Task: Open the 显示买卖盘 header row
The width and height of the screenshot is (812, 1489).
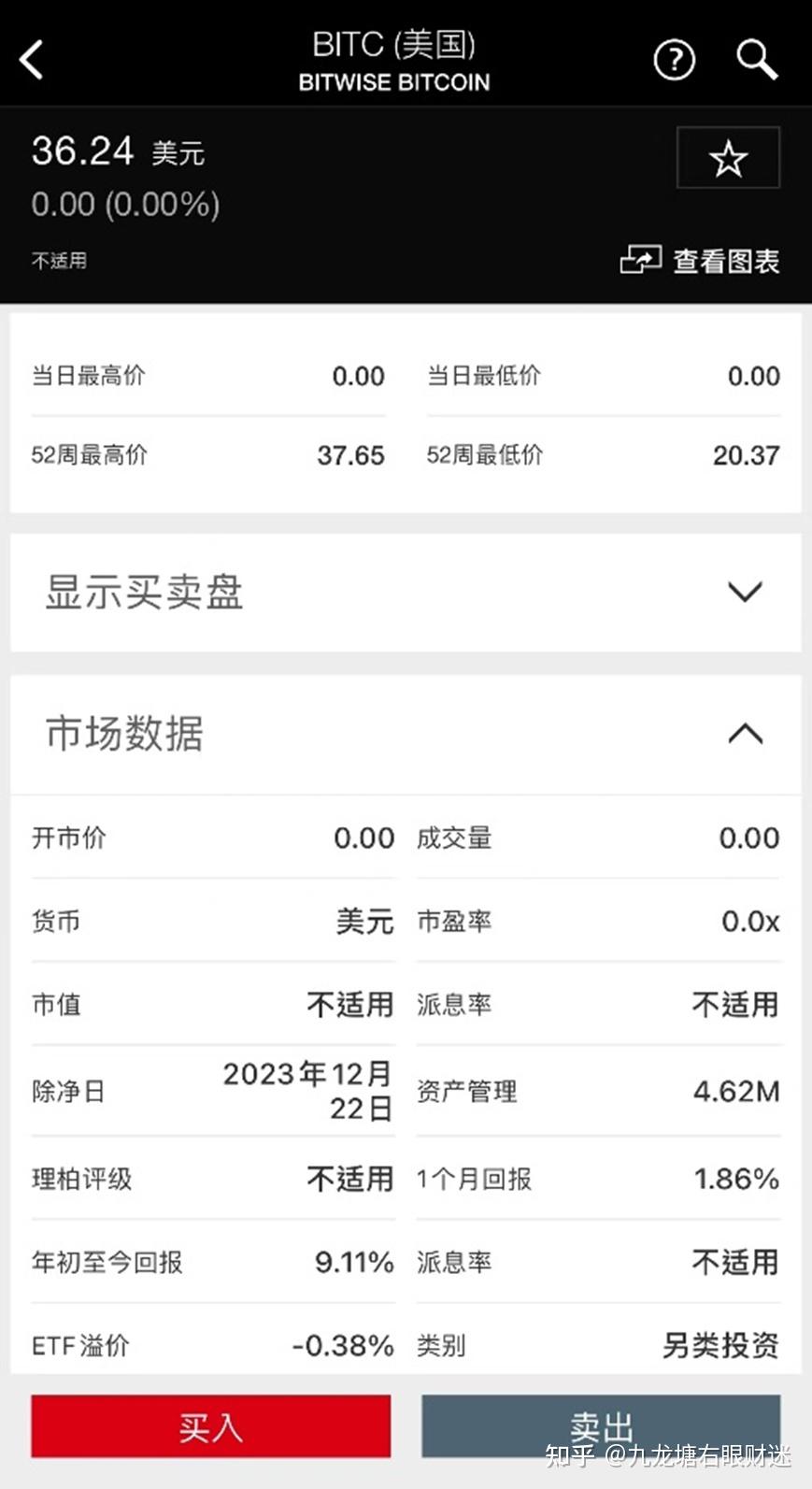Action: tap(142, 593)
